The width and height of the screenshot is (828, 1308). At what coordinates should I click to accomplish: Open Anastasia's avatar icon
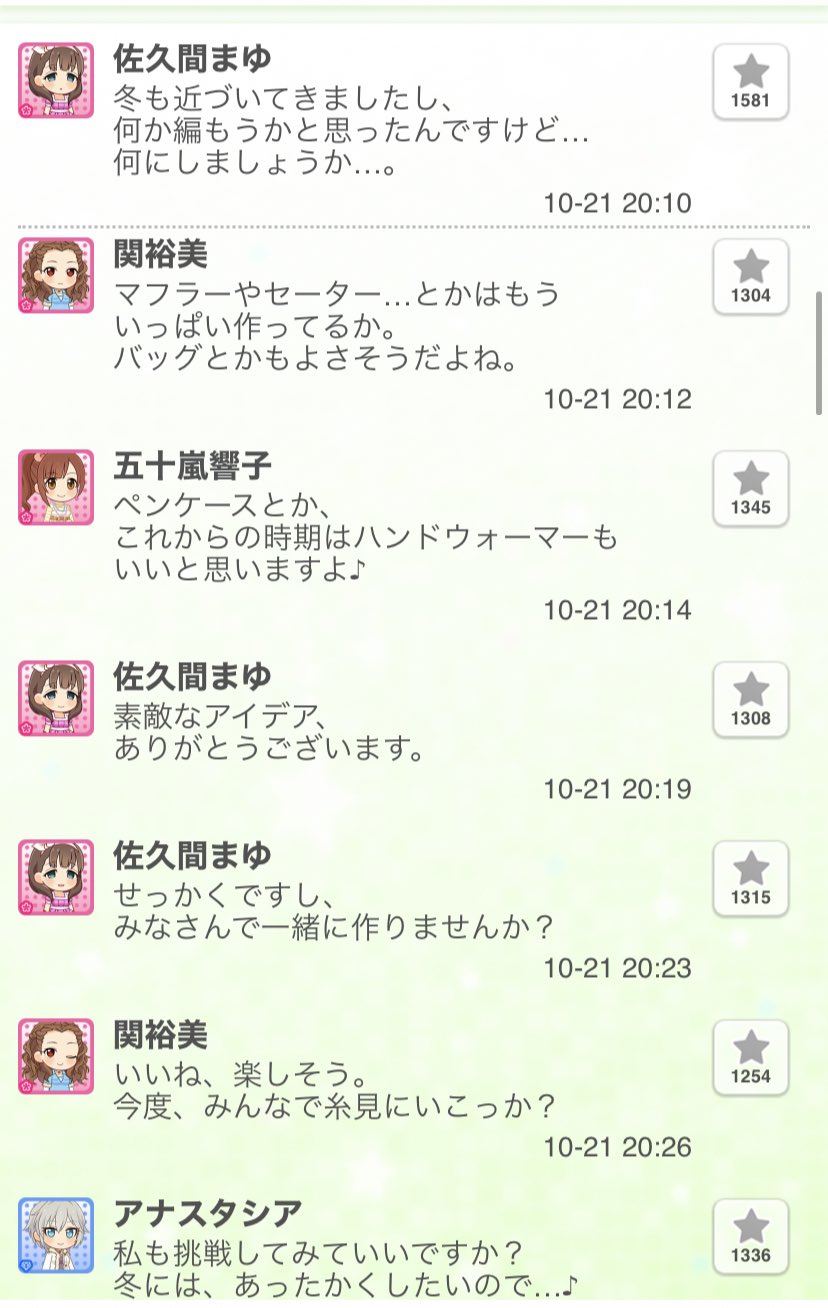click(x=56, y=1235)
